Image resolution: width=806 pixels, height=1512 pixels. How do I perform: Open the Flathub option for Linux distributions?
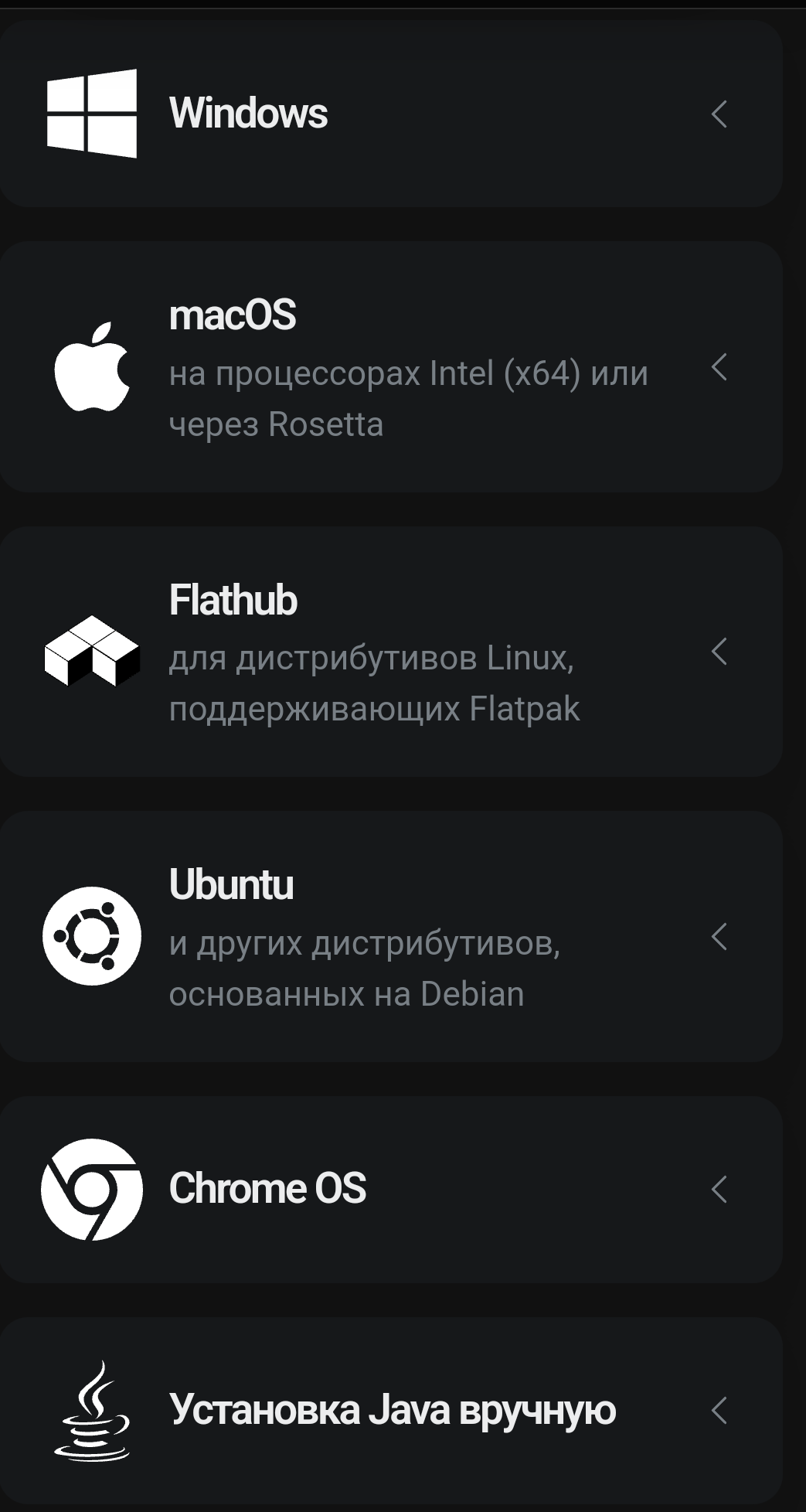coord(391,652)
